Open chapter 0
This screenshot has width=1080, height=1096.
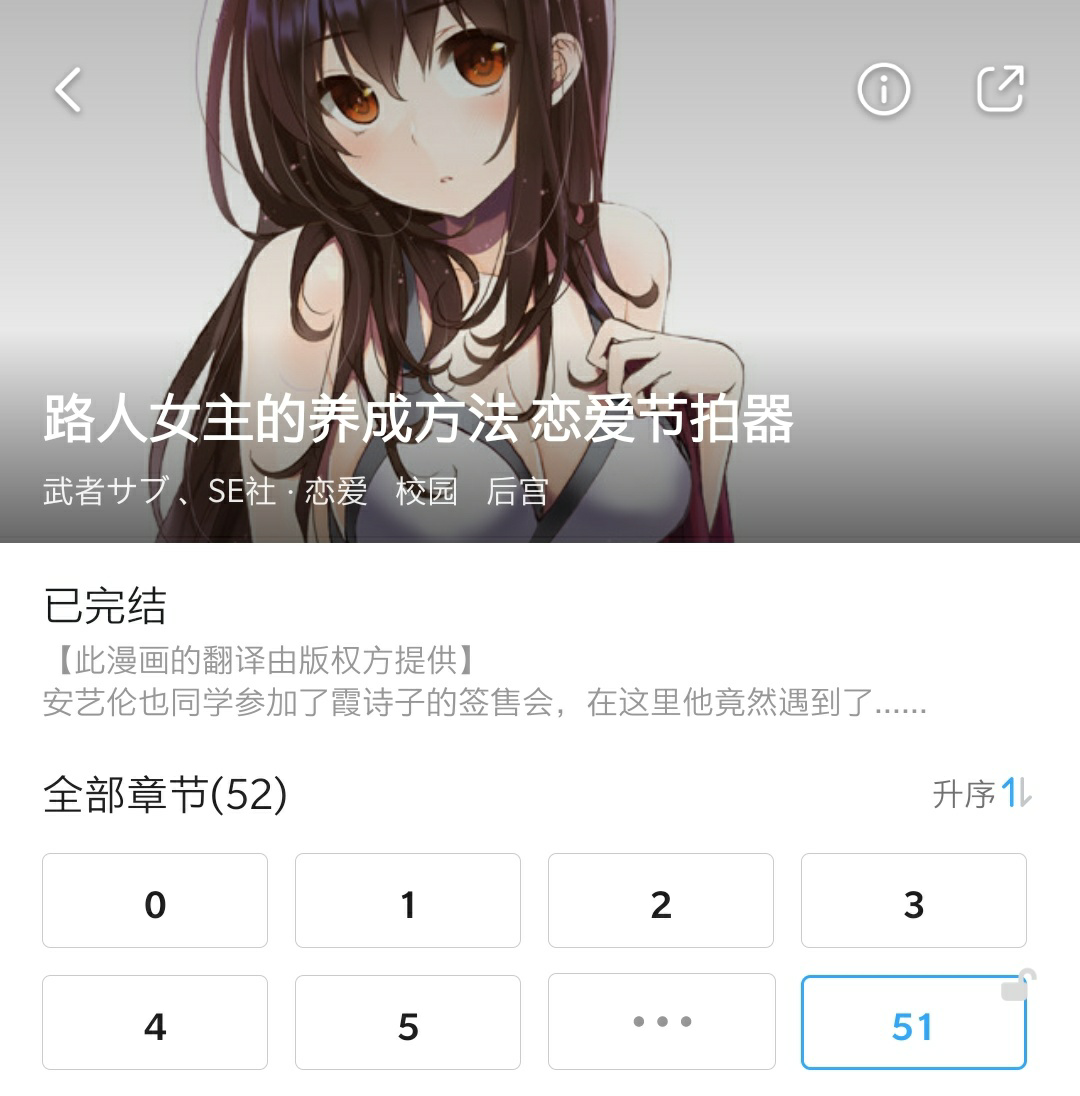tap(155, 901)
